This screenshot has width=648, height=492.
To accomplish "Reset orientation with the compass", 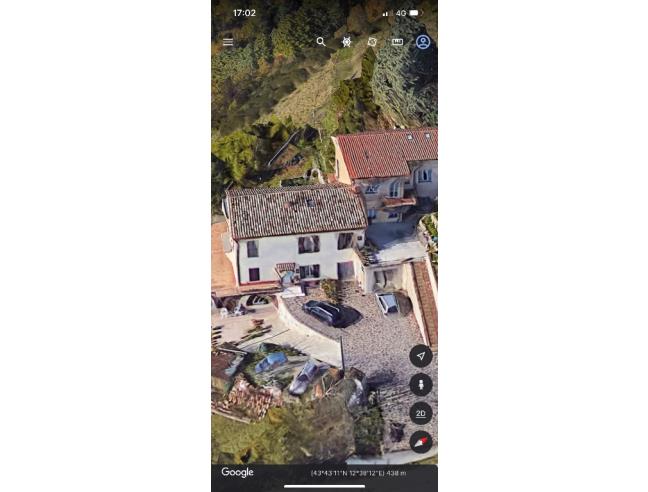I will pyautogui.click(x=421, y=441).
